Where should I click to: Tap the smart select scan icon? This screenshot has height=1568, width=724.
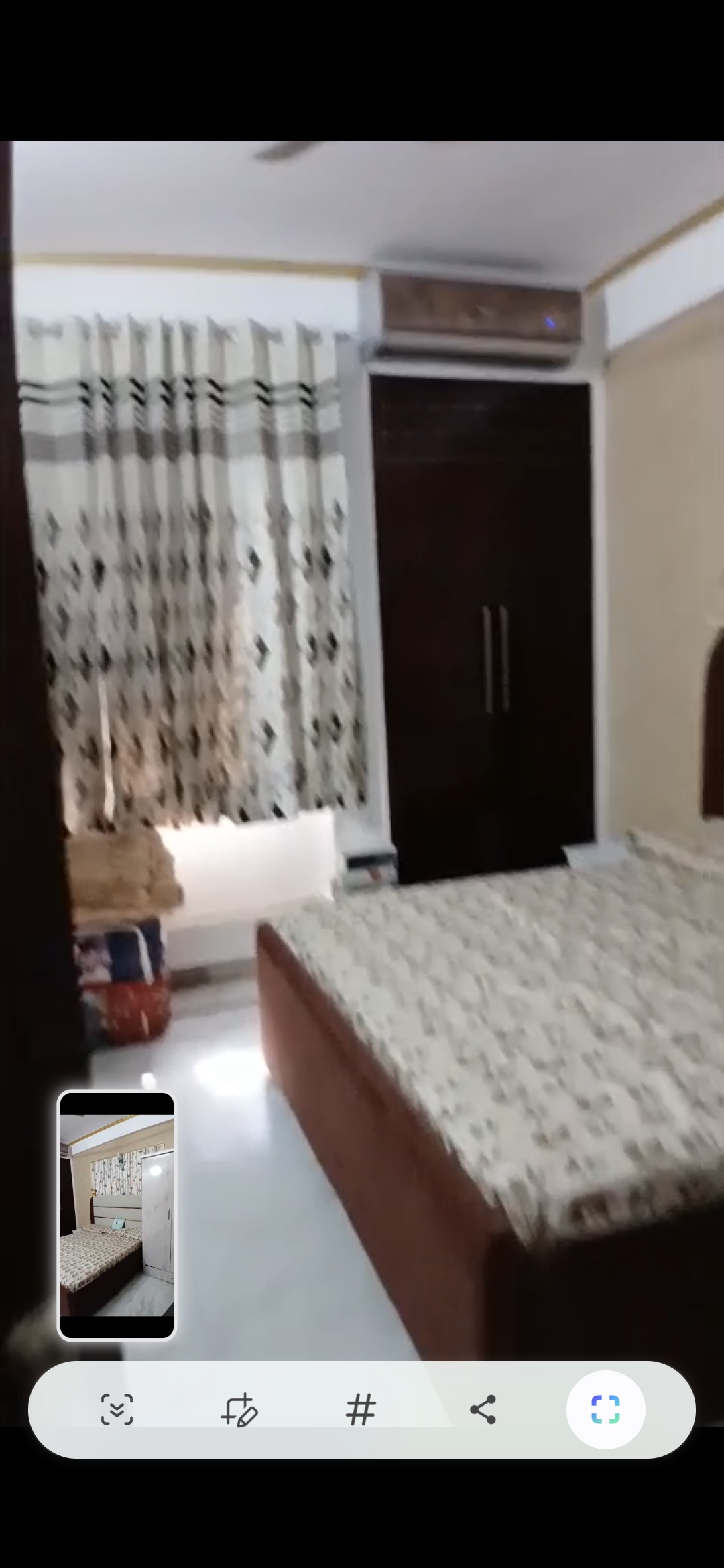[x=605, y=1409]
